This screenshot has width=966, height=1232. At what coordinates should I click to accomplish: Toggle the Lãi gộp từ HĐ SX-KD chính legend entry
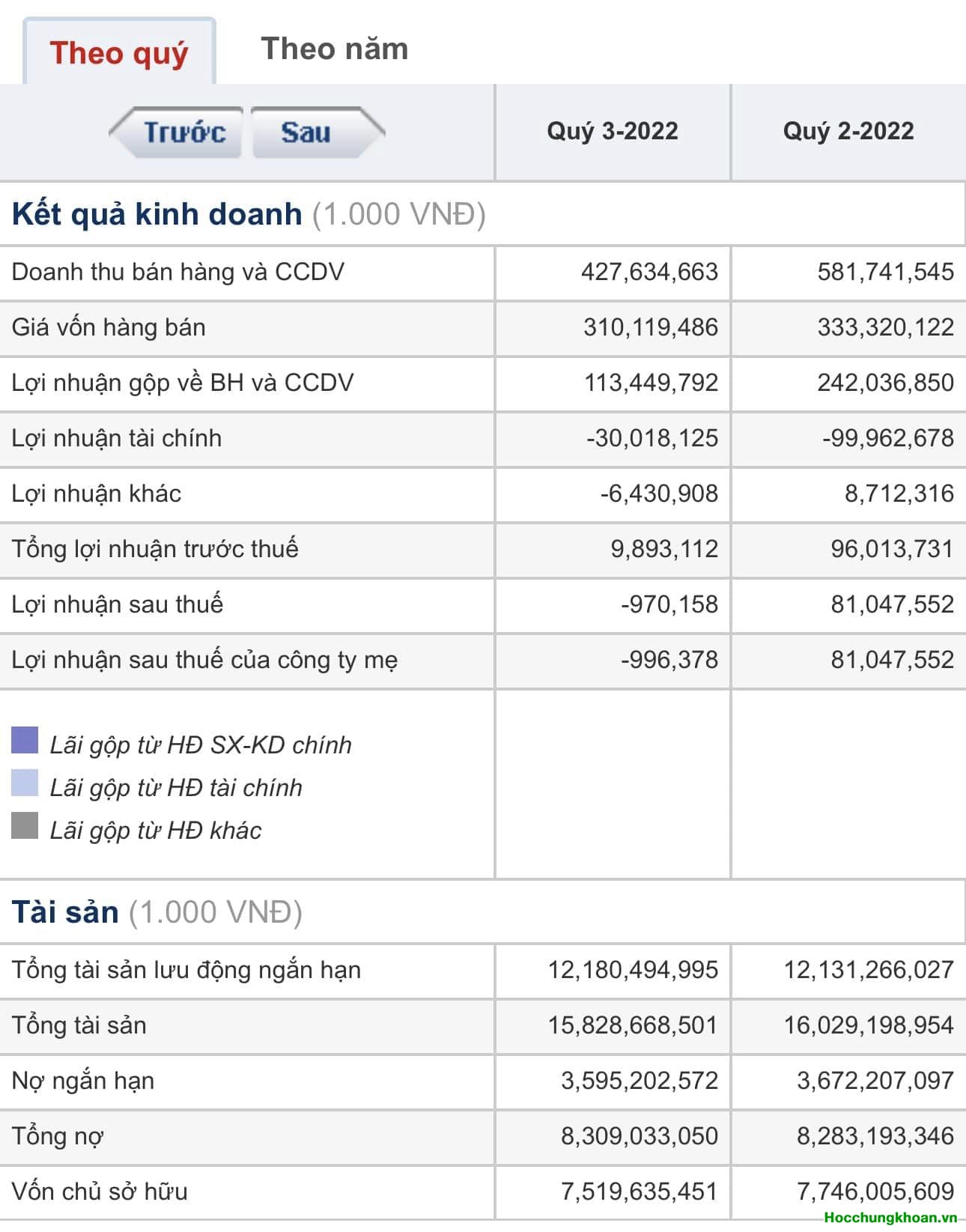(202, 744)
